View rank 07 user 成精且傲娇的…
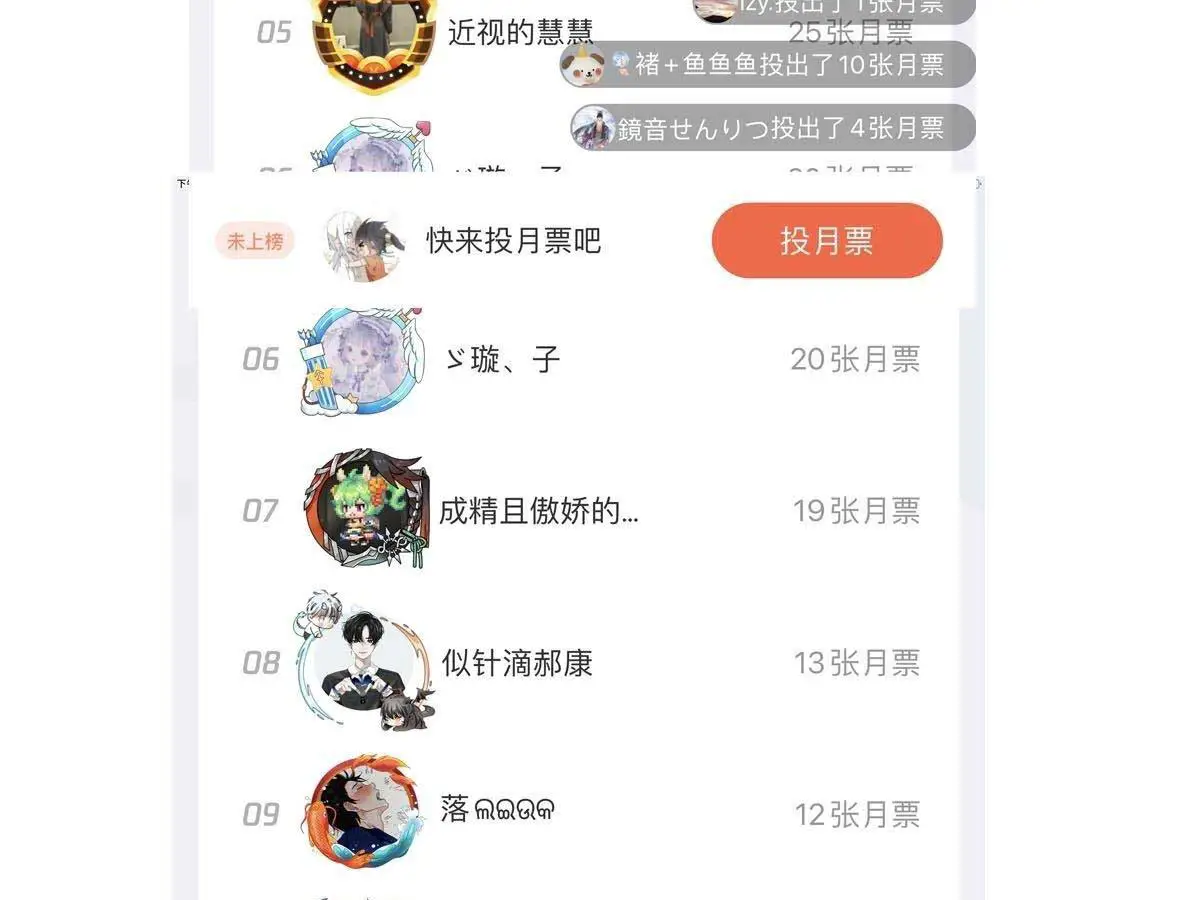This screenshot has width=1200, height=900. (538, 511)
